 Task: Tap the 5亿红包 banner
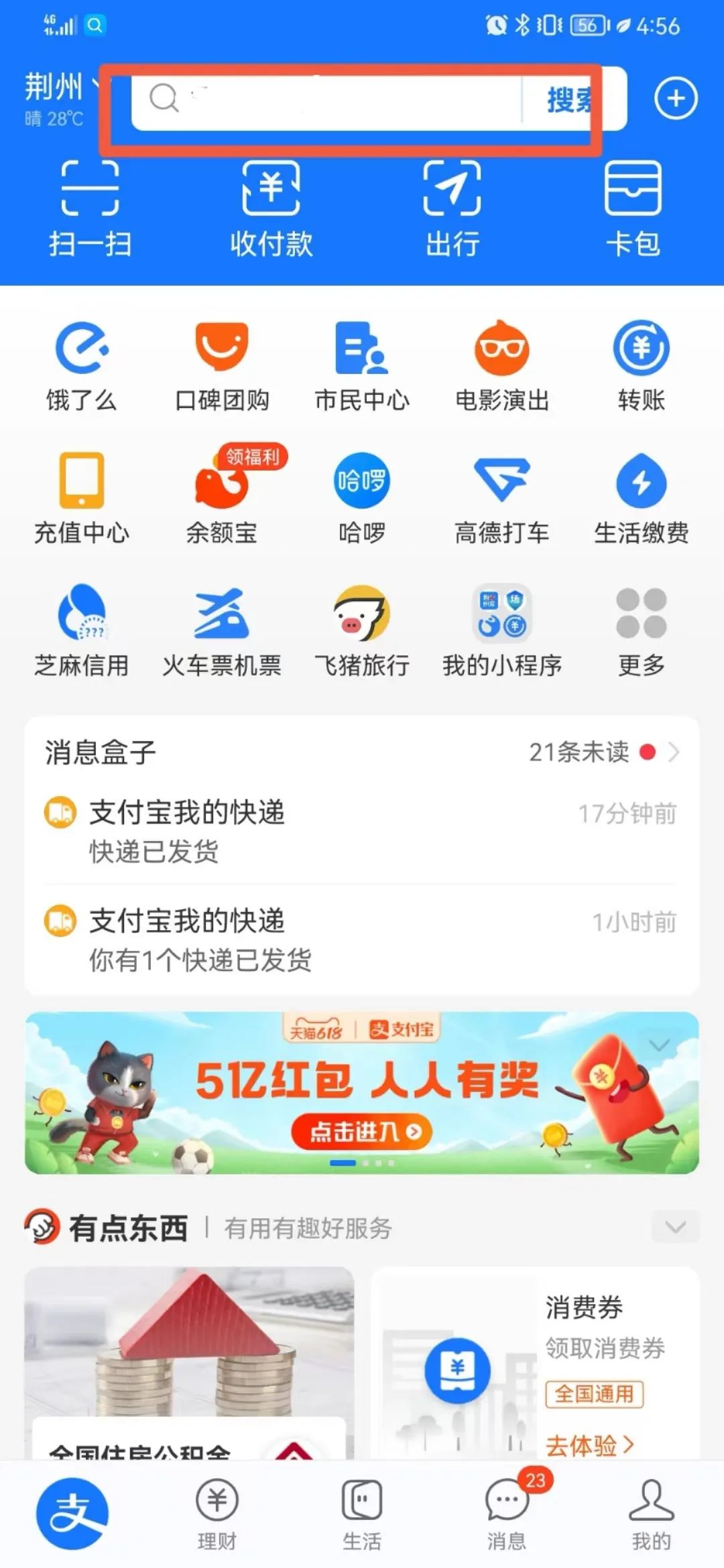362,1092
